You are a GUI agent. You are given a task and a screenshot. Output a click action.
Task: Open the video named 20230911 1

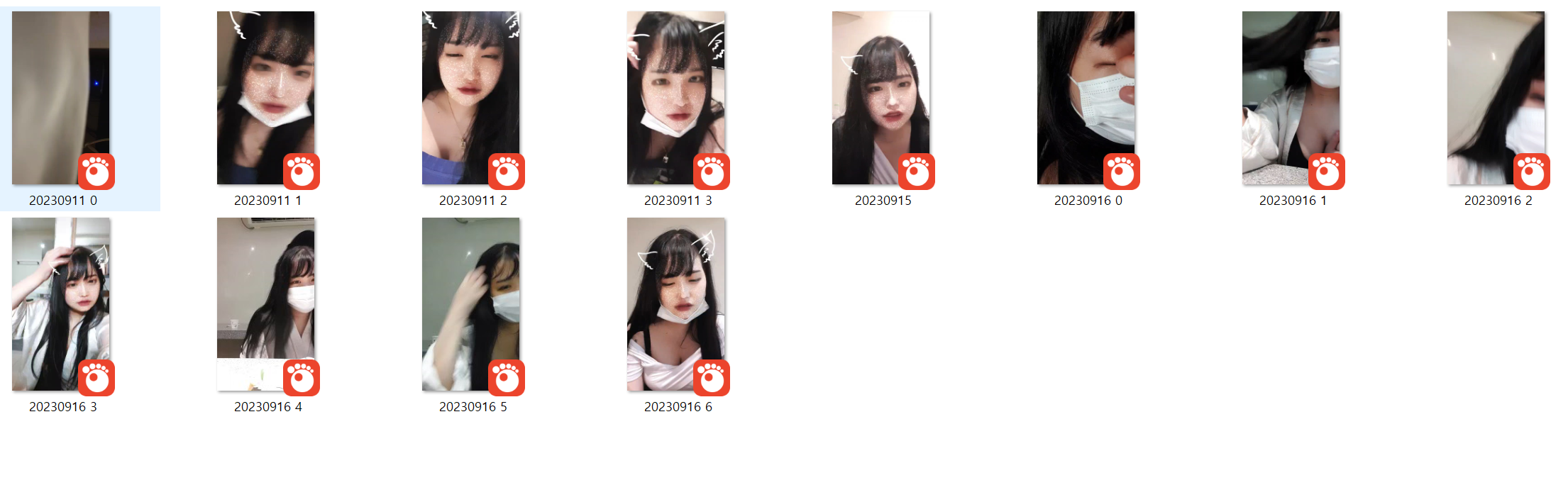[x=266, y=98]
